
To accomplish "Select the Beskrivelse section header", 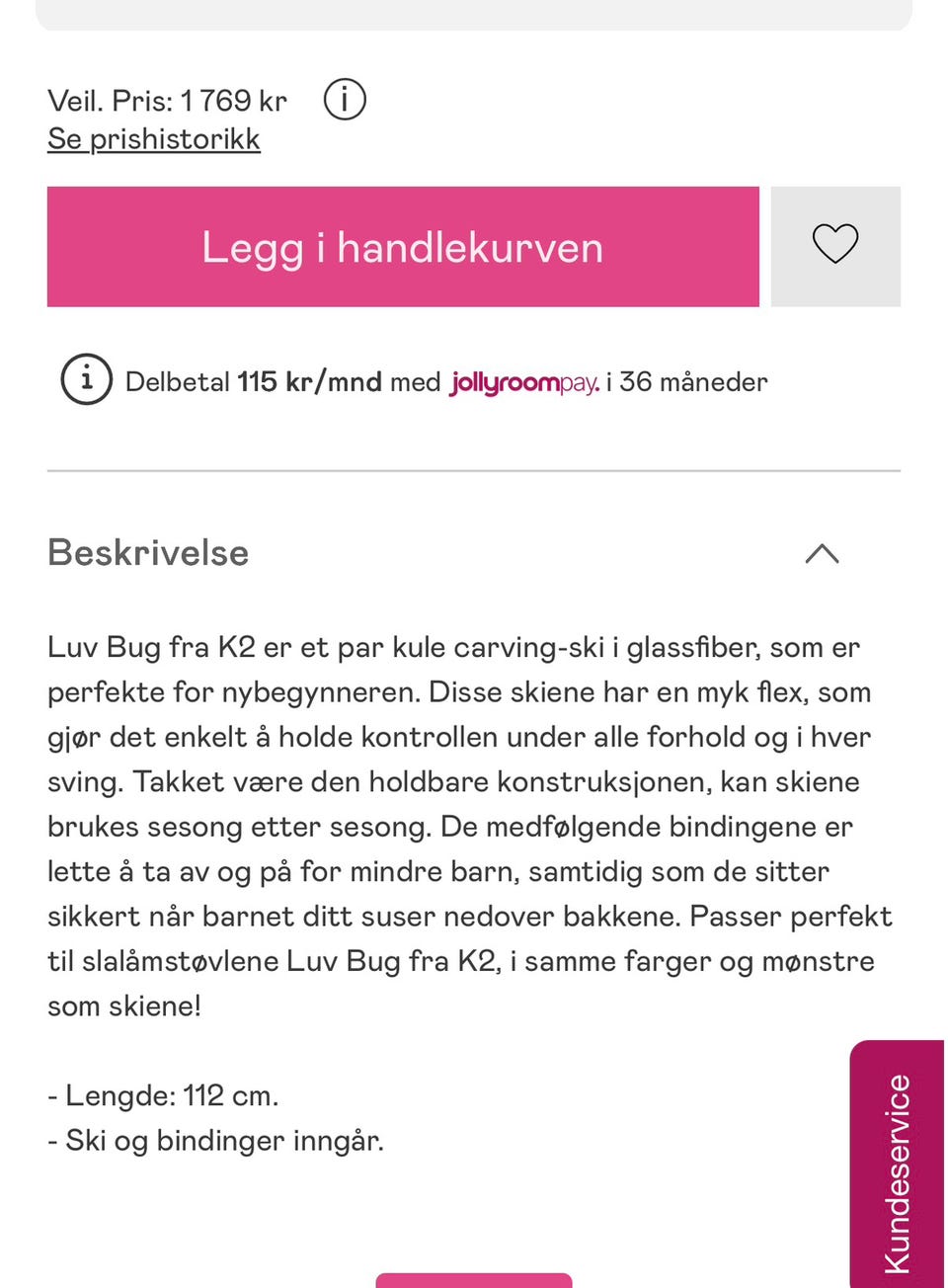I will (x=147, y=553).
